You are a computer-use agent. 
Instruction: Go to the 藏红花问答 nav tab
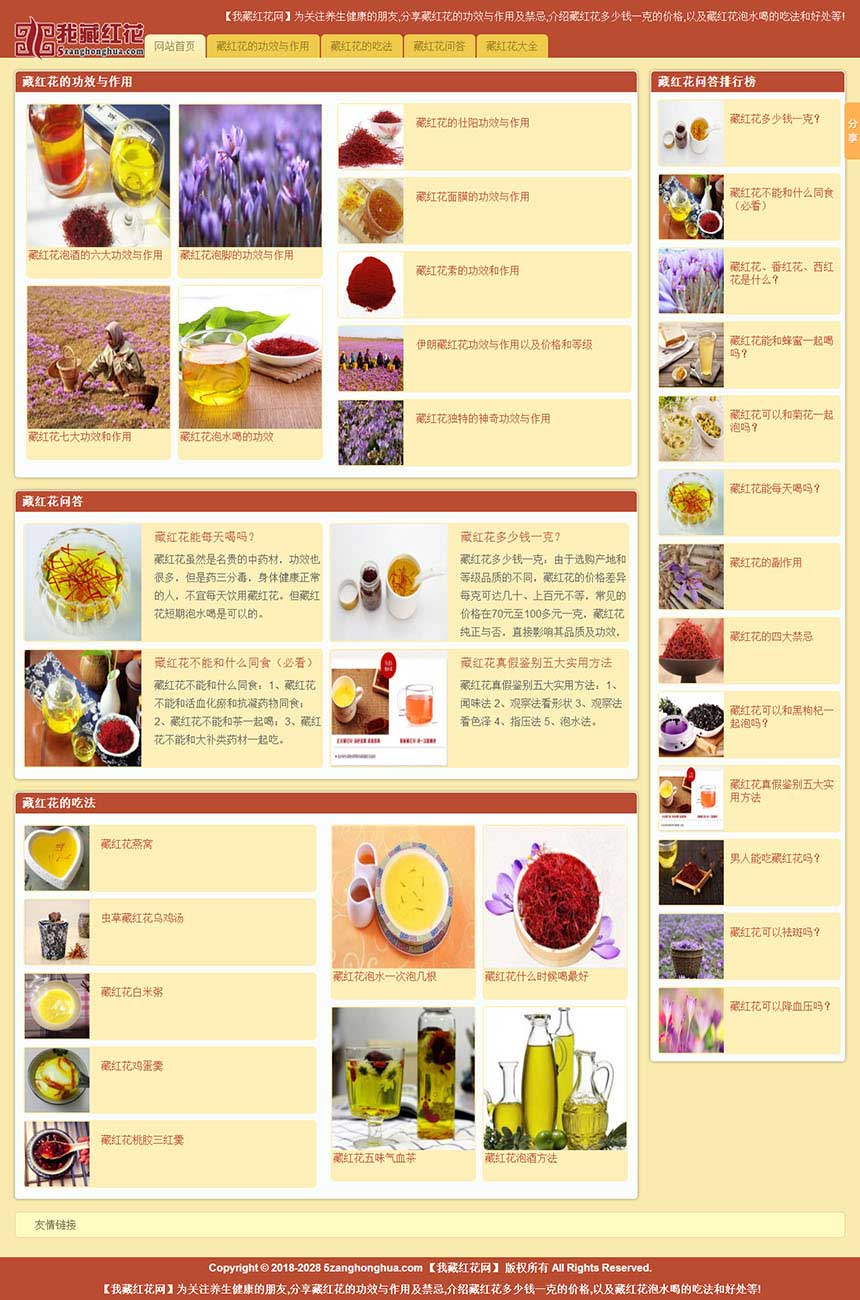pyautogui.click(x=439, y=46)
